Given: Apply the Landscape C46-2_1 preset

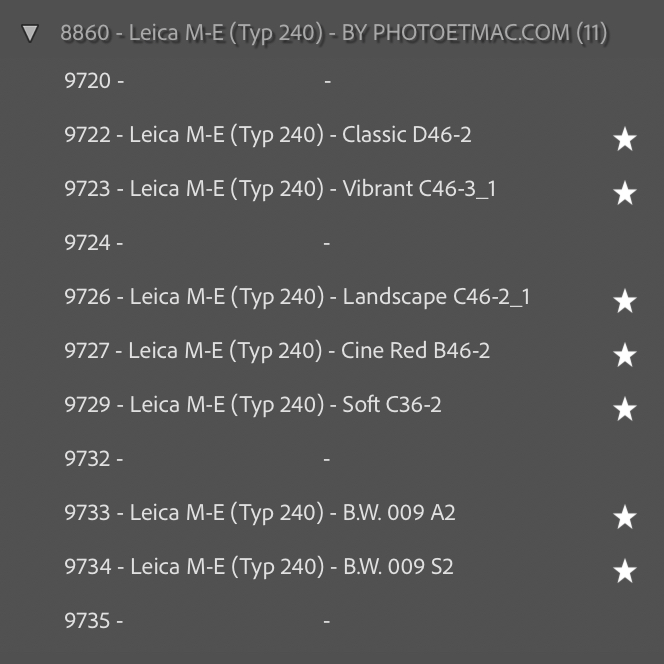Looking at the screenshot, I should coord(297,297).
